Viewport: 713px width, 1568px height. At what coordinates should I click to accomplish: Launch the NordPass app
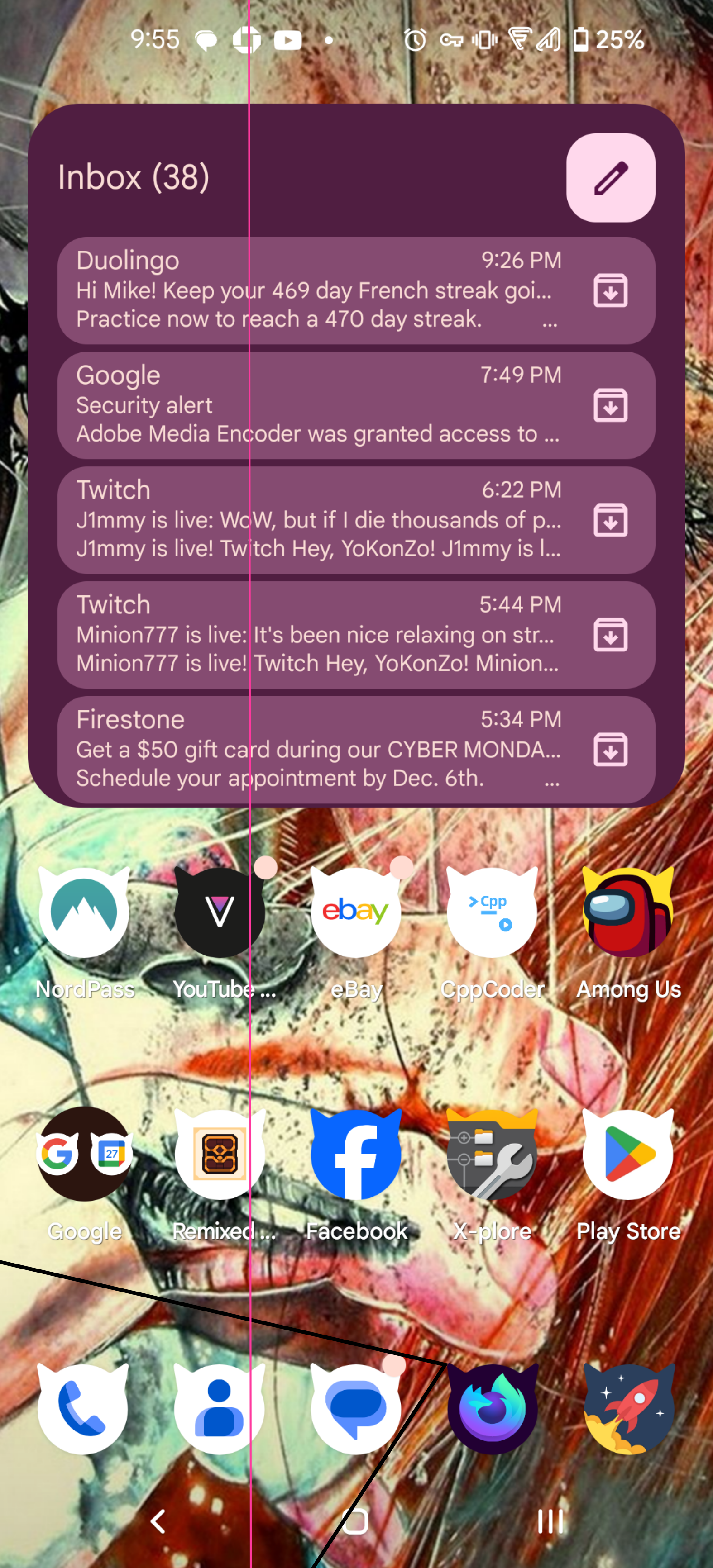coord(84,912)
